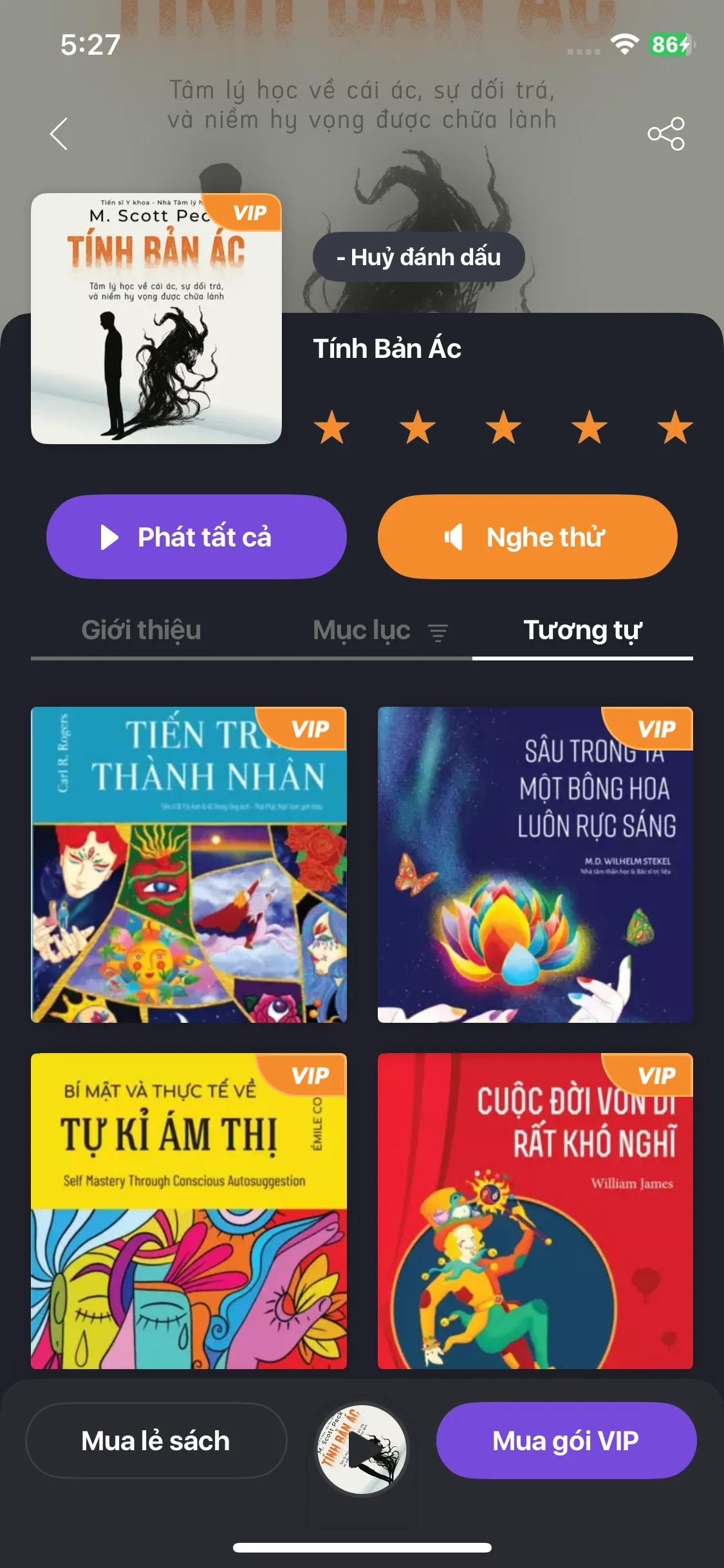The image size is (724, 1568).
Task: Select the Tương tự tab
Action: coord(582,630)
